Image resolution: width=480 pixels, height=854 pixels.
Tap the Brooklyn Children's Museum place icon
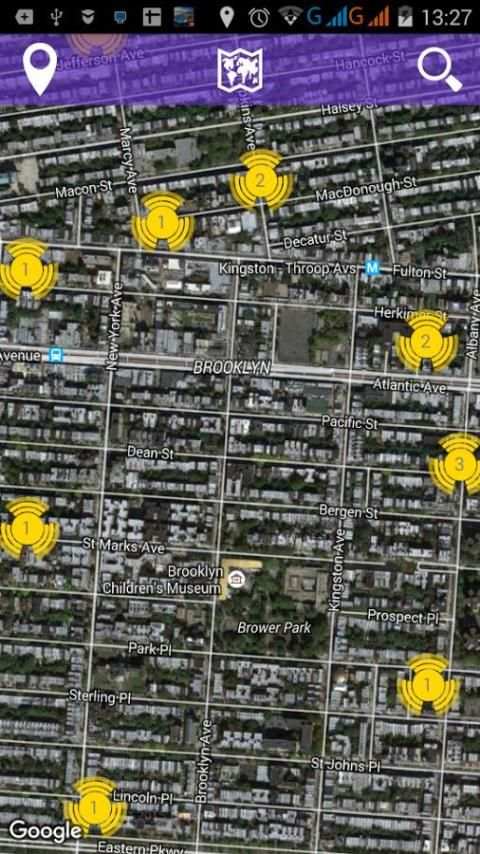(237, 578)
